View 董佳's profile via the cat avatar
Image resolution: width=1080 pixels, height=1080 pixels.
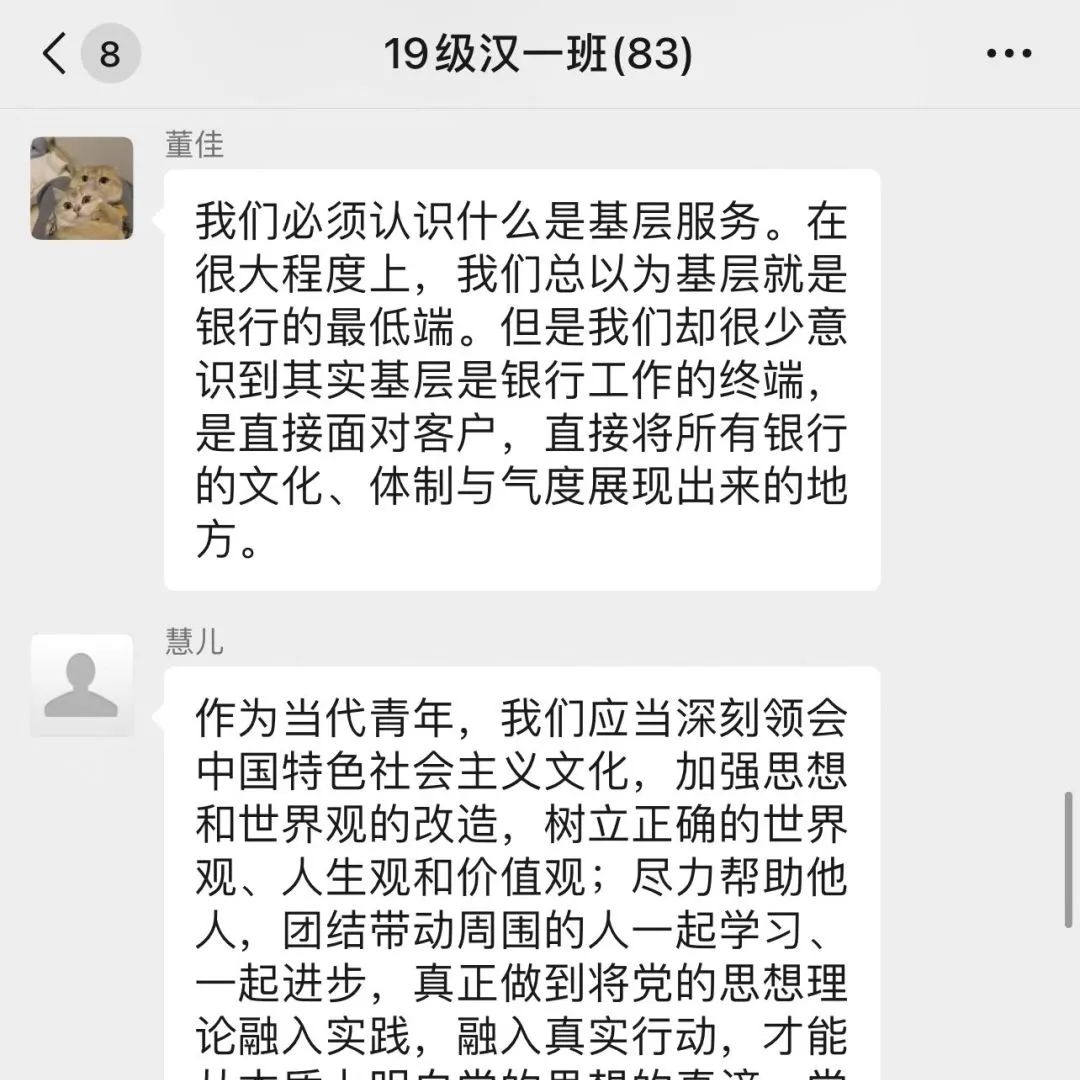tap(82, 189)
